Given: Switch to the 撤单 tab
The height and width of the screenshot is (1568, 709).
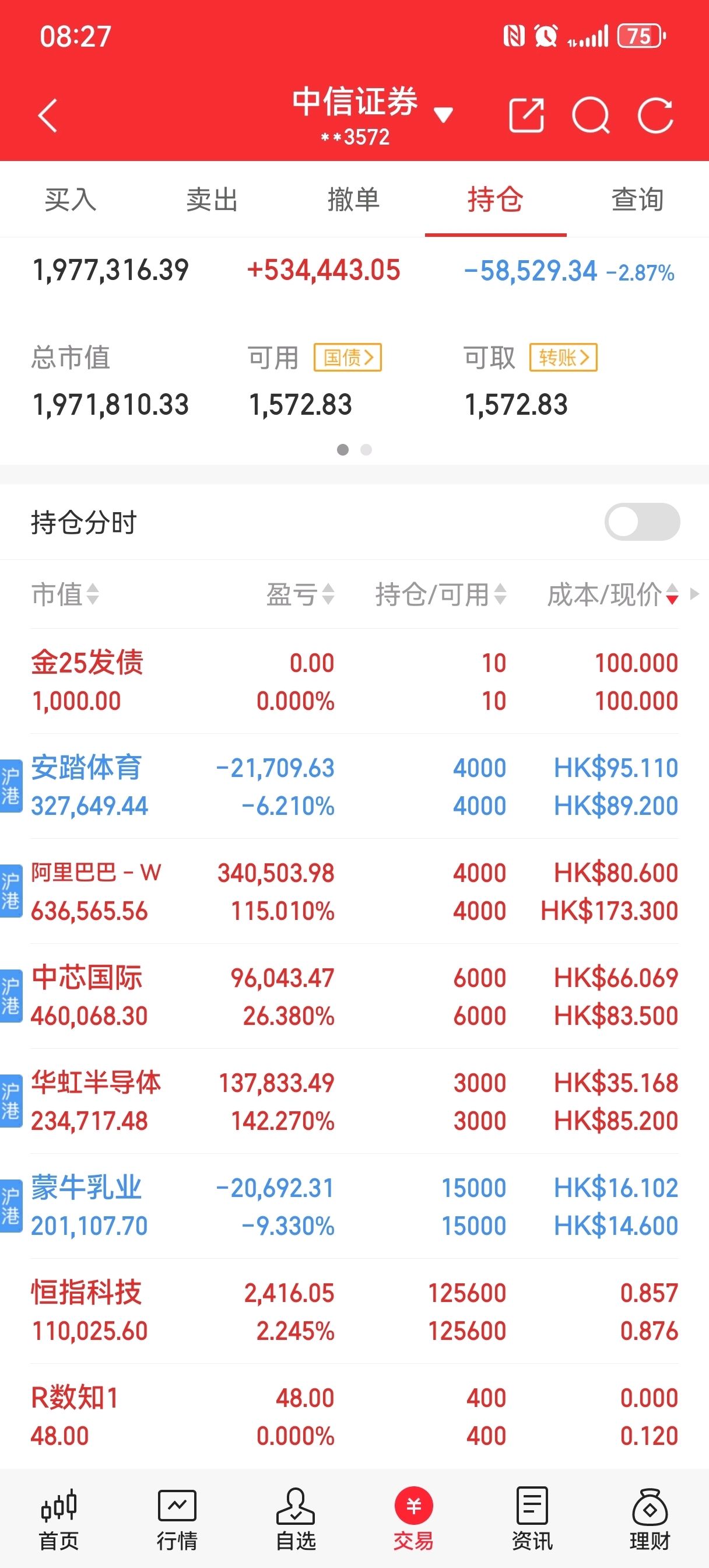Looking at the screenshot, I should coord(353,199).
